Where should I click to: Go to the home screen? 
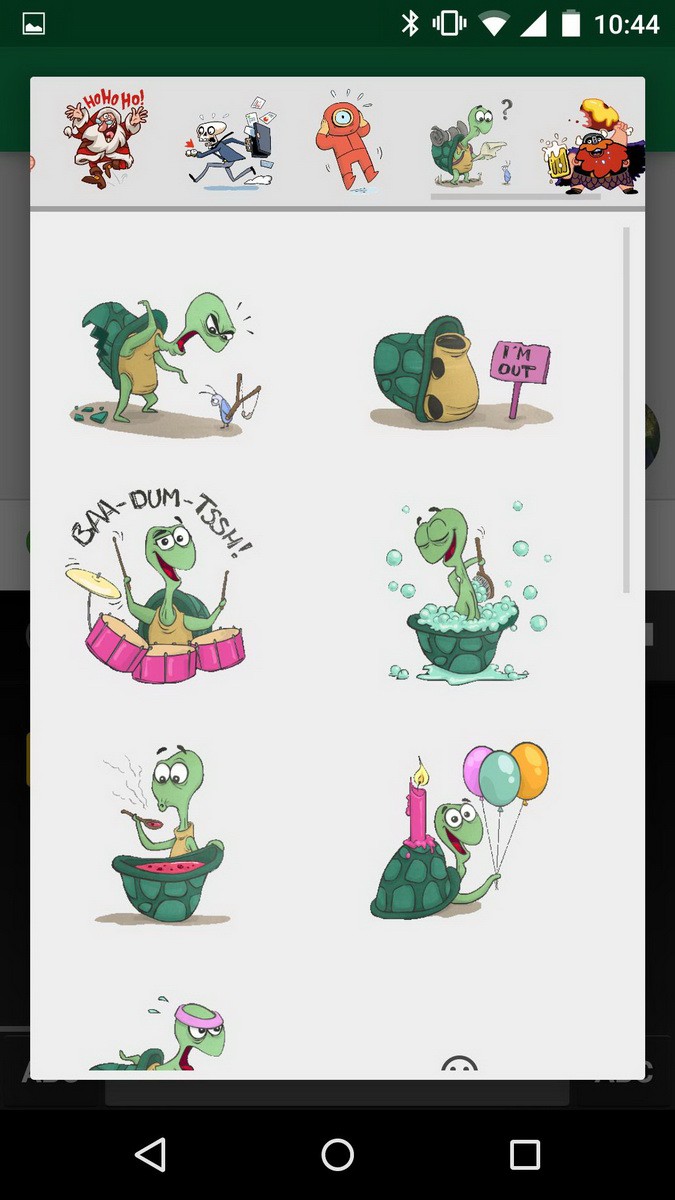(x=338, y=1155)
